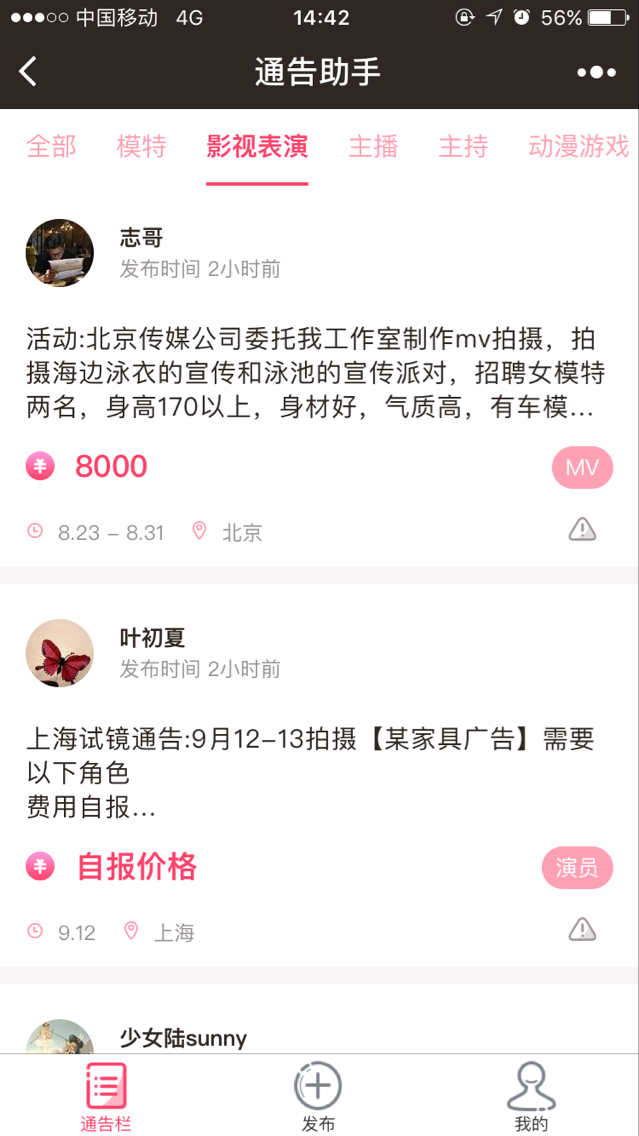Image resolution: width=639 pixels, height=1136 pixels.
Task: Switch to the 全部 tab
Action: point(51,147)
